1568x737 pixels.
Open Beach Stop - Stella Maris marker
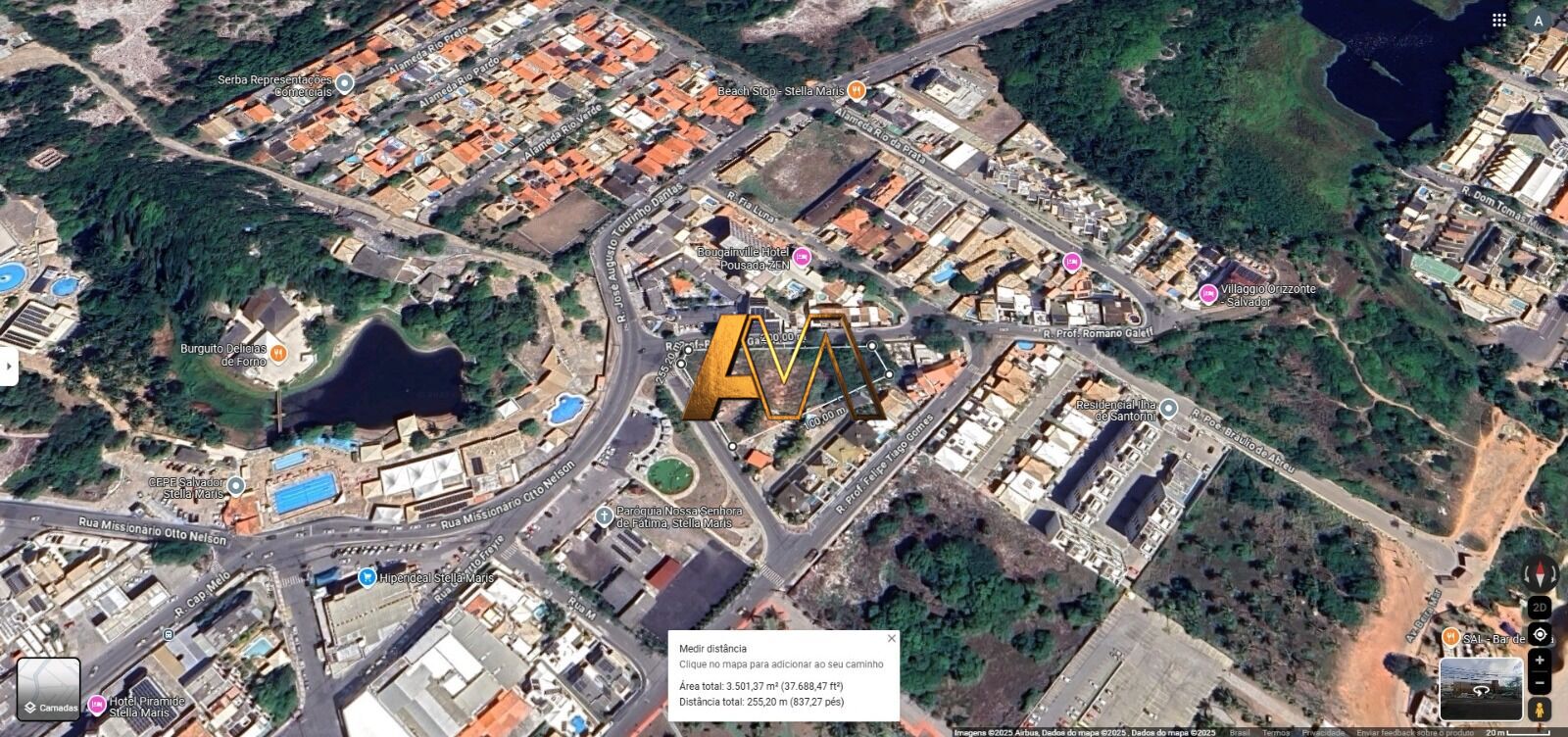[x=857, y=90]
